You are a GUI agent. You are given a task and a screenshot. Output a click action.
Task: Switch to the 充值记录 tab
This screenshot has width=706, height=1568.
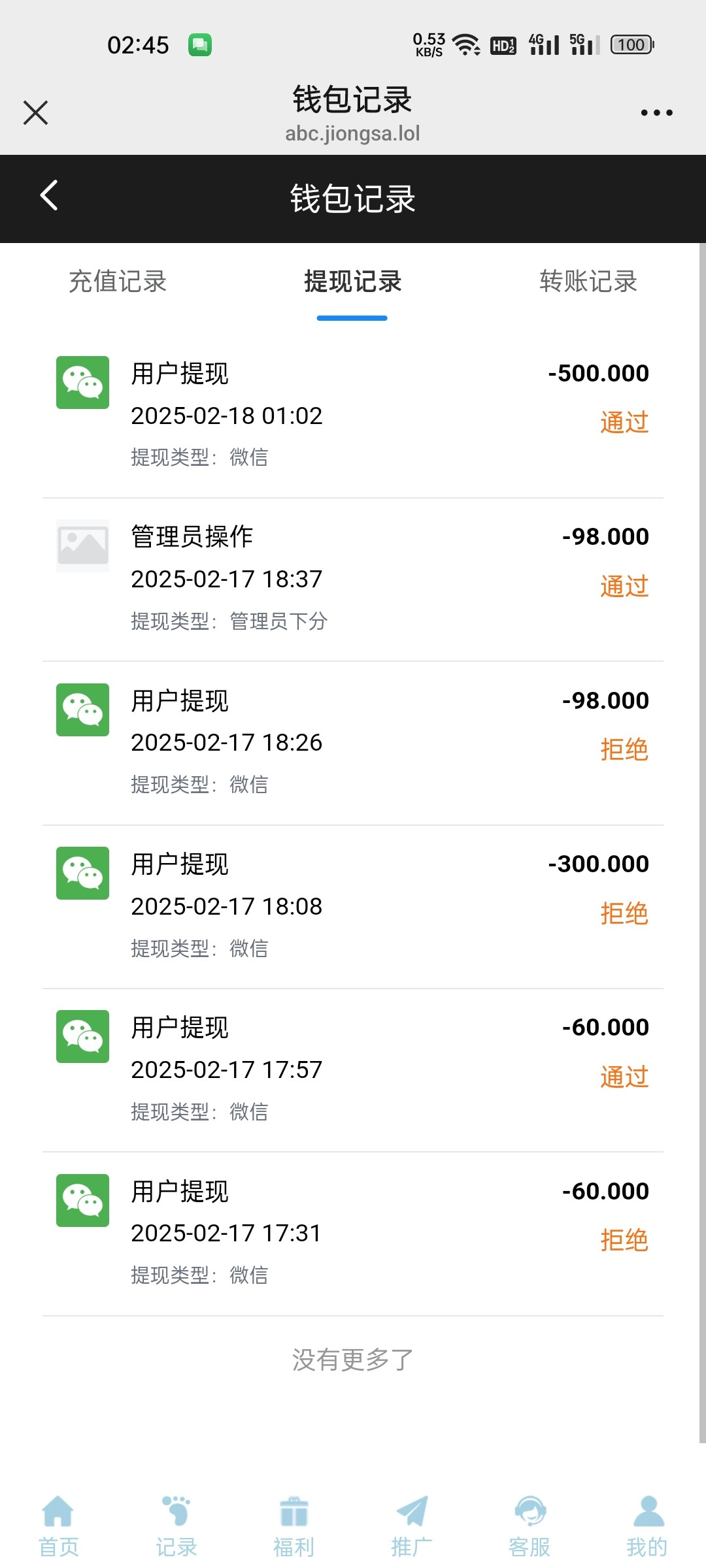click(x=118, y=282)
